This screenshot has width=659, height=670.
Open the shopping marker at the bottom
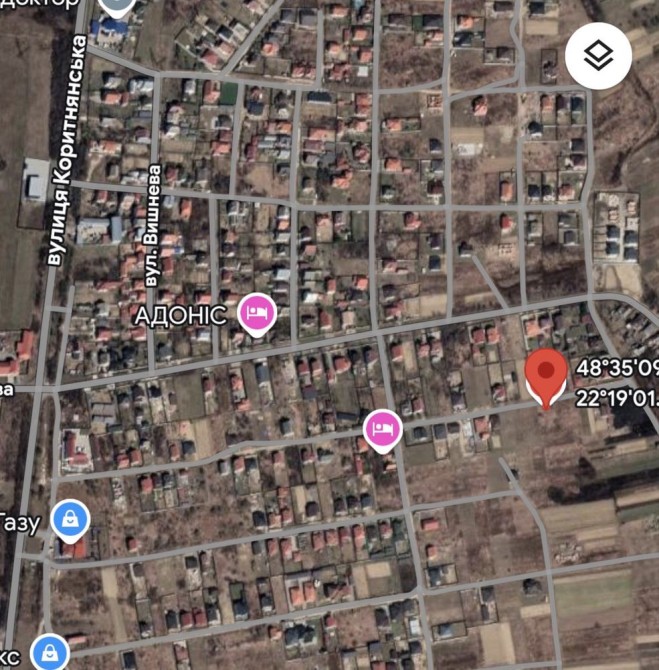click(x=50, y=652)
